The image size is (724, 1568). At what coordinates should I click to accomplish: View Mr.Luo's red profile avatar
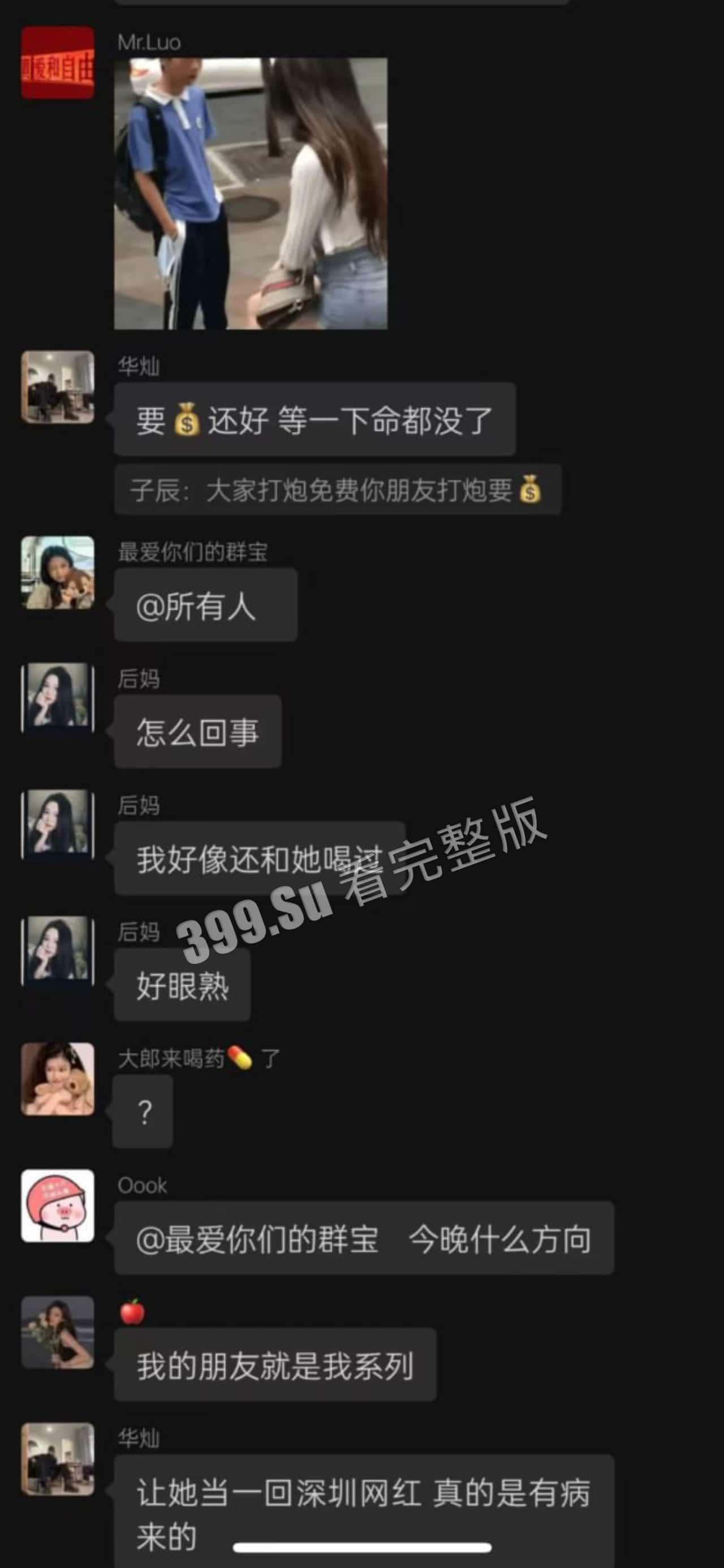58,63
